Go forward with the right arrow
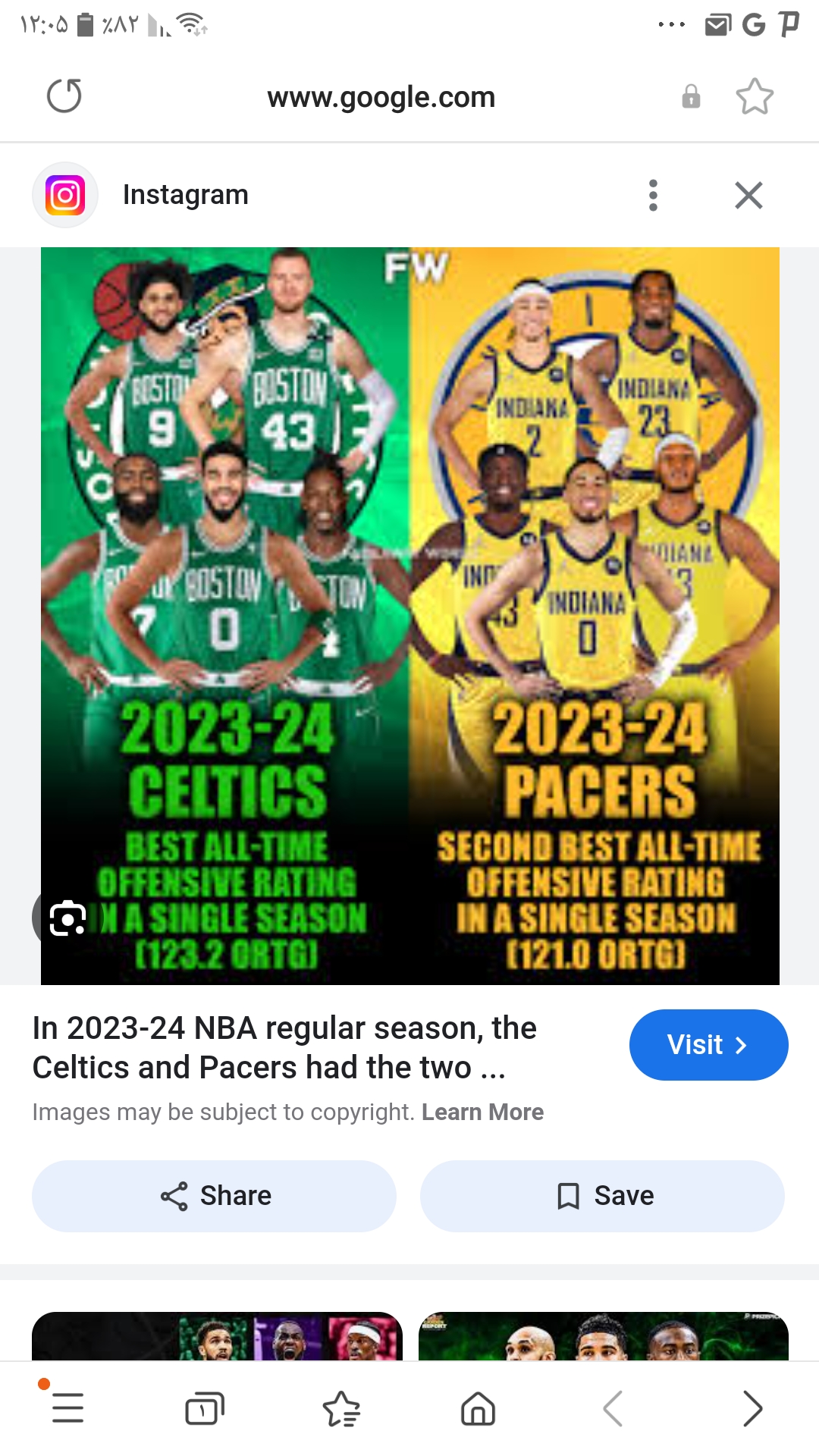The height and width of the screenshot is (1456, 819). click(752, 1408)
